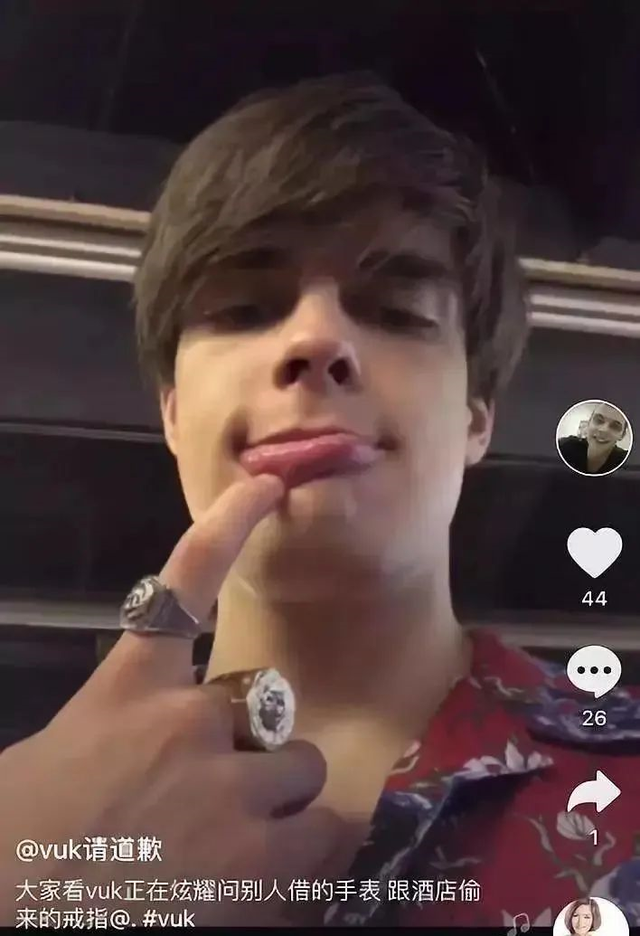640x936 pixels.
Task: Open the @vuk请道歉 user profile name
Action: click(x=88, y=851)
